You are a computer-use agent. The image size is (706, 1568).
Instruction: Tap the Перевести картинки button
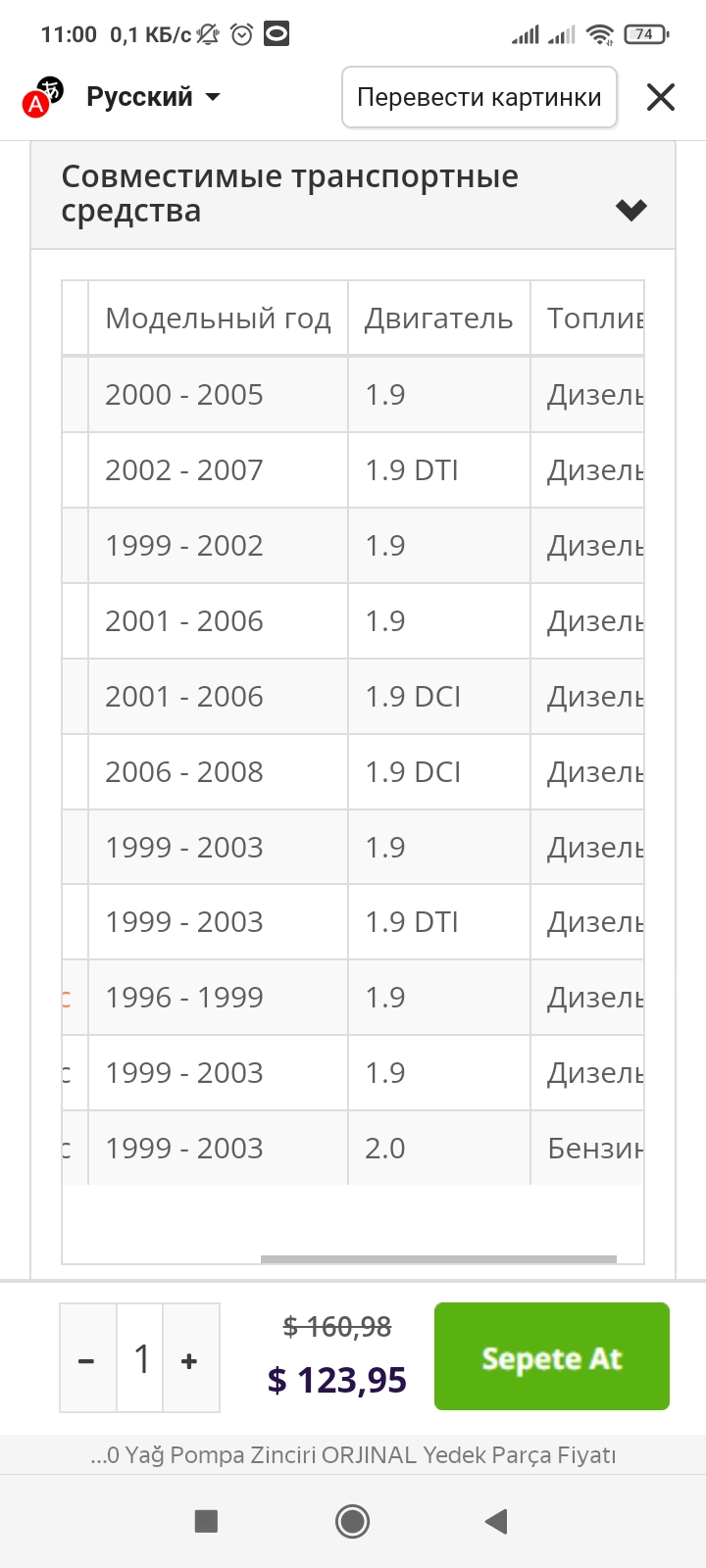click(x=479, y=97)
